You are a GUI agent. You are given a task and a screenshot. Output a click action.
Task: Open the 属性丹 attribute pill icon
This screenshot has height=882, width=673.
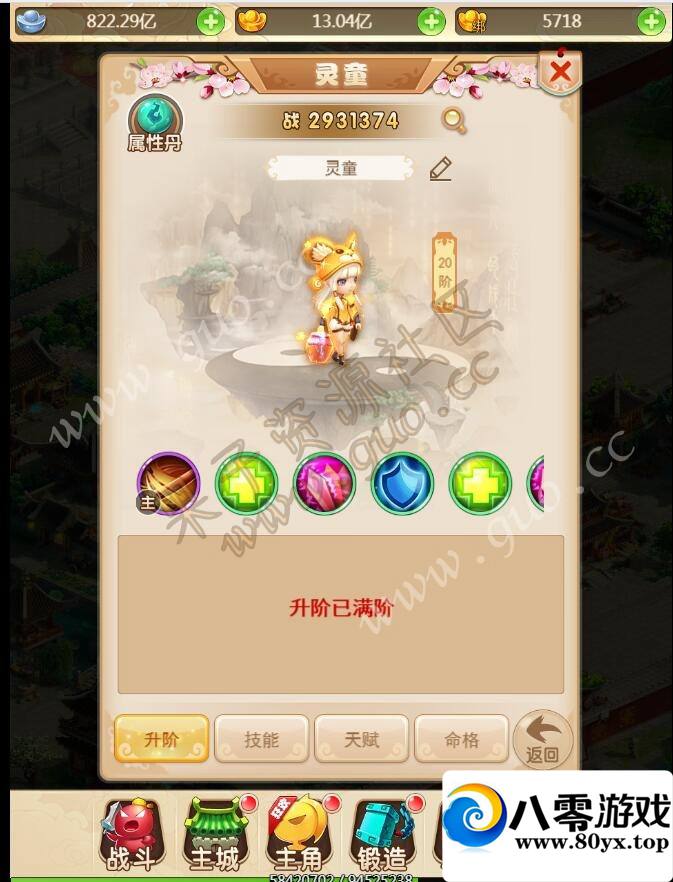pyautogui.click(x=155, y=122)
